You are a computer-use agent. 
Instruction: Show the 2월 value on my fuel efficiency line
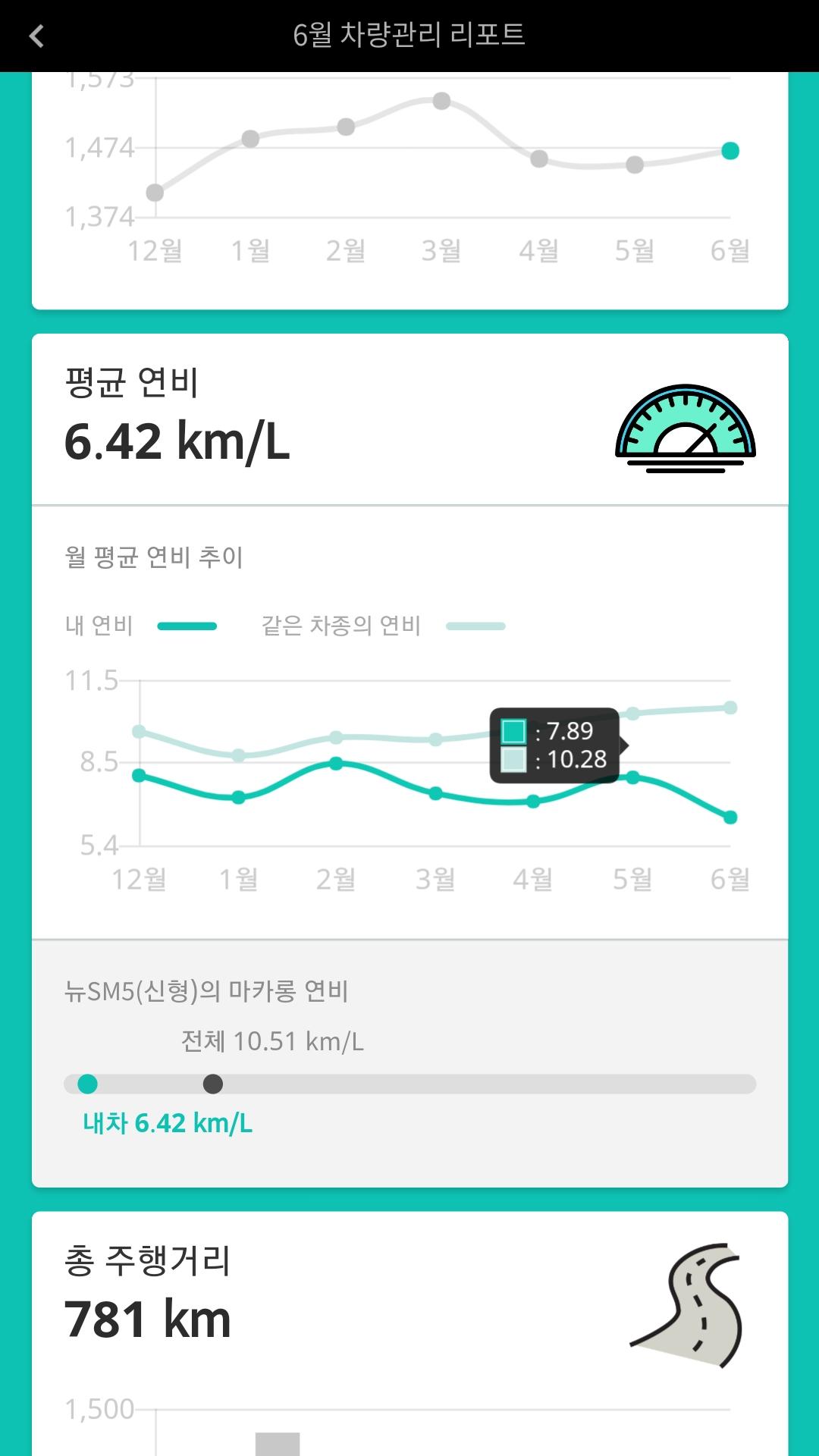click(x=336, y=764)
